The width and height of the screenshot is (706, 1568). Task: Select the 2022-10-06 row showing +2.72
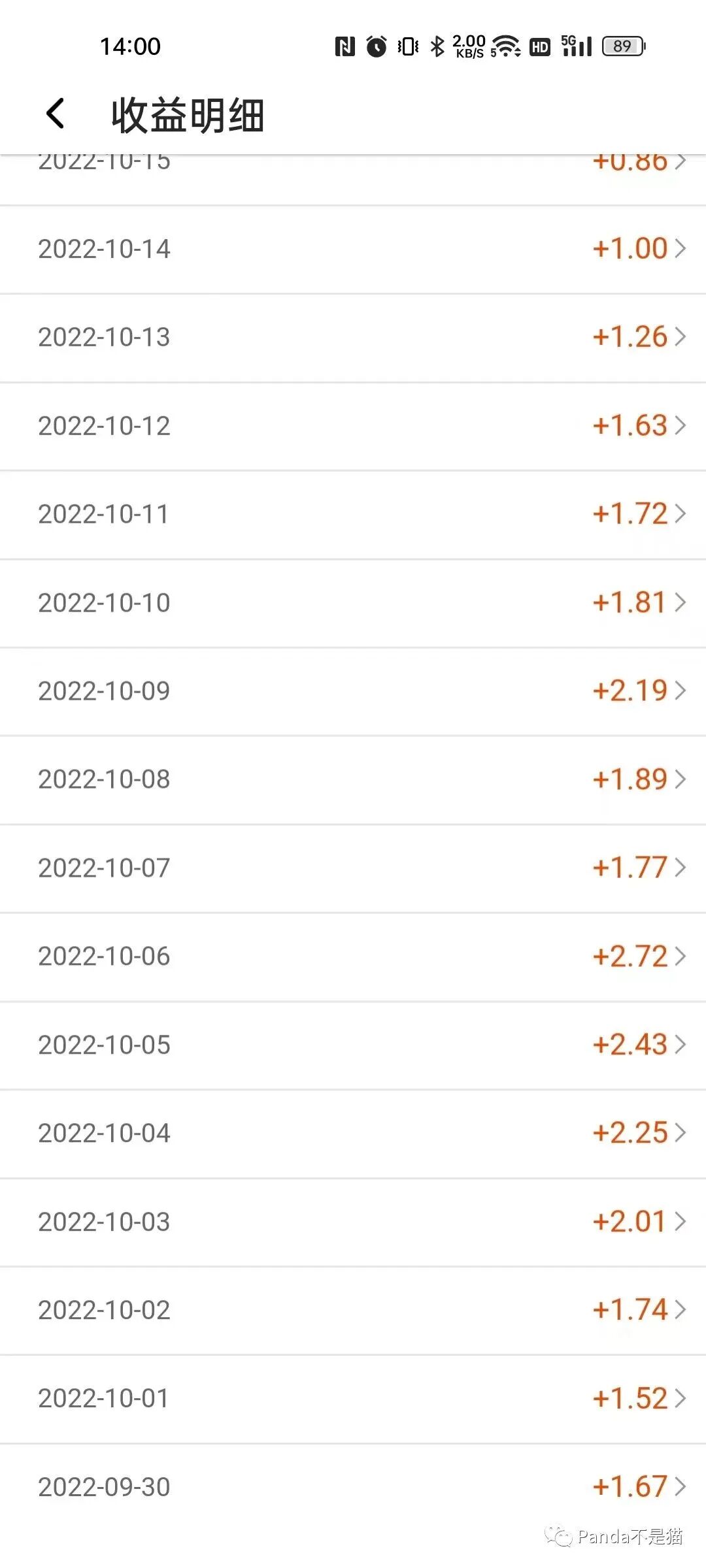tap(353, 956)
